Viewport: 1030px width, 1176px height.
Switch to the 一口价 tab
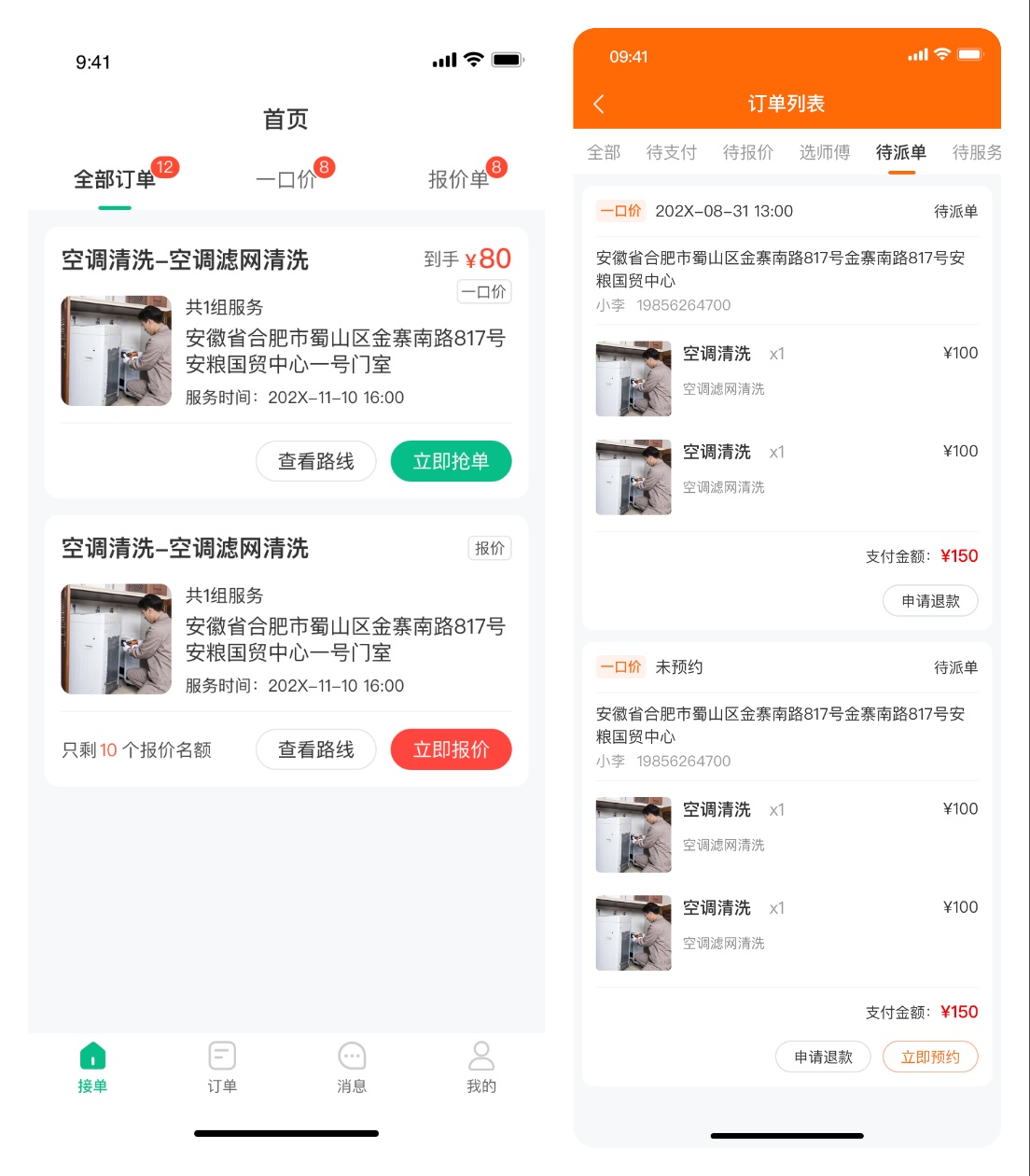pos(286,179)
